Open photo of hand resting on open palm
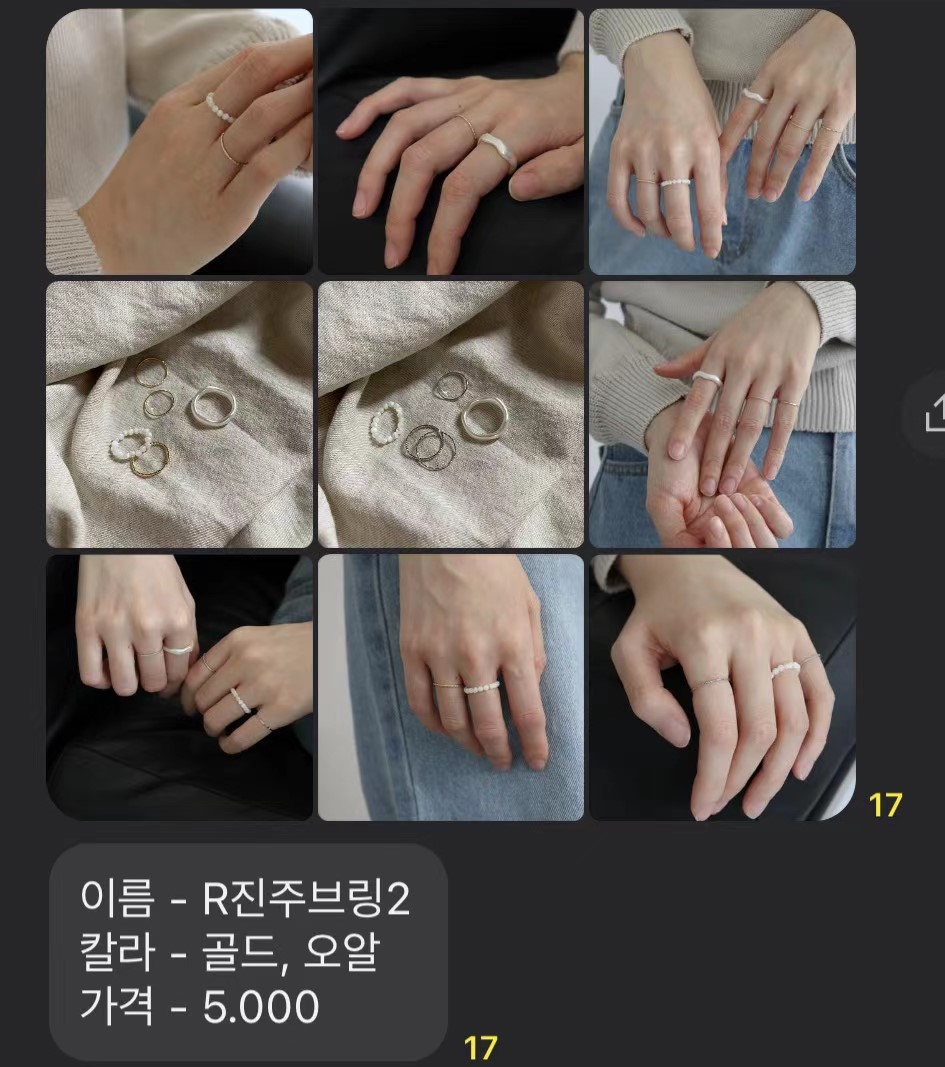Viewport: 945px width, 1067px height. [722, 414]
